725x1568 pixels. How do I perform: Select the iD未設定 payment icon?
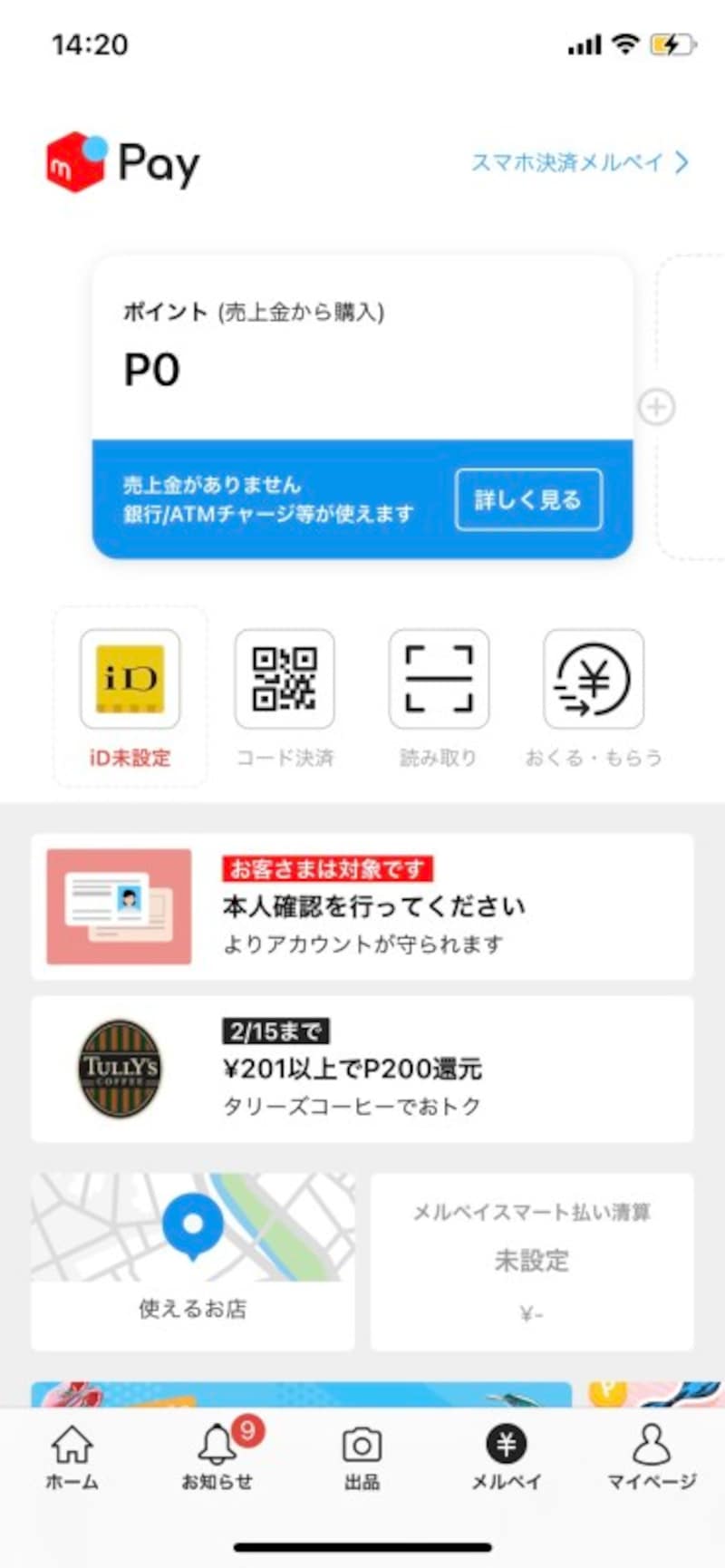[x=128, y=678]
